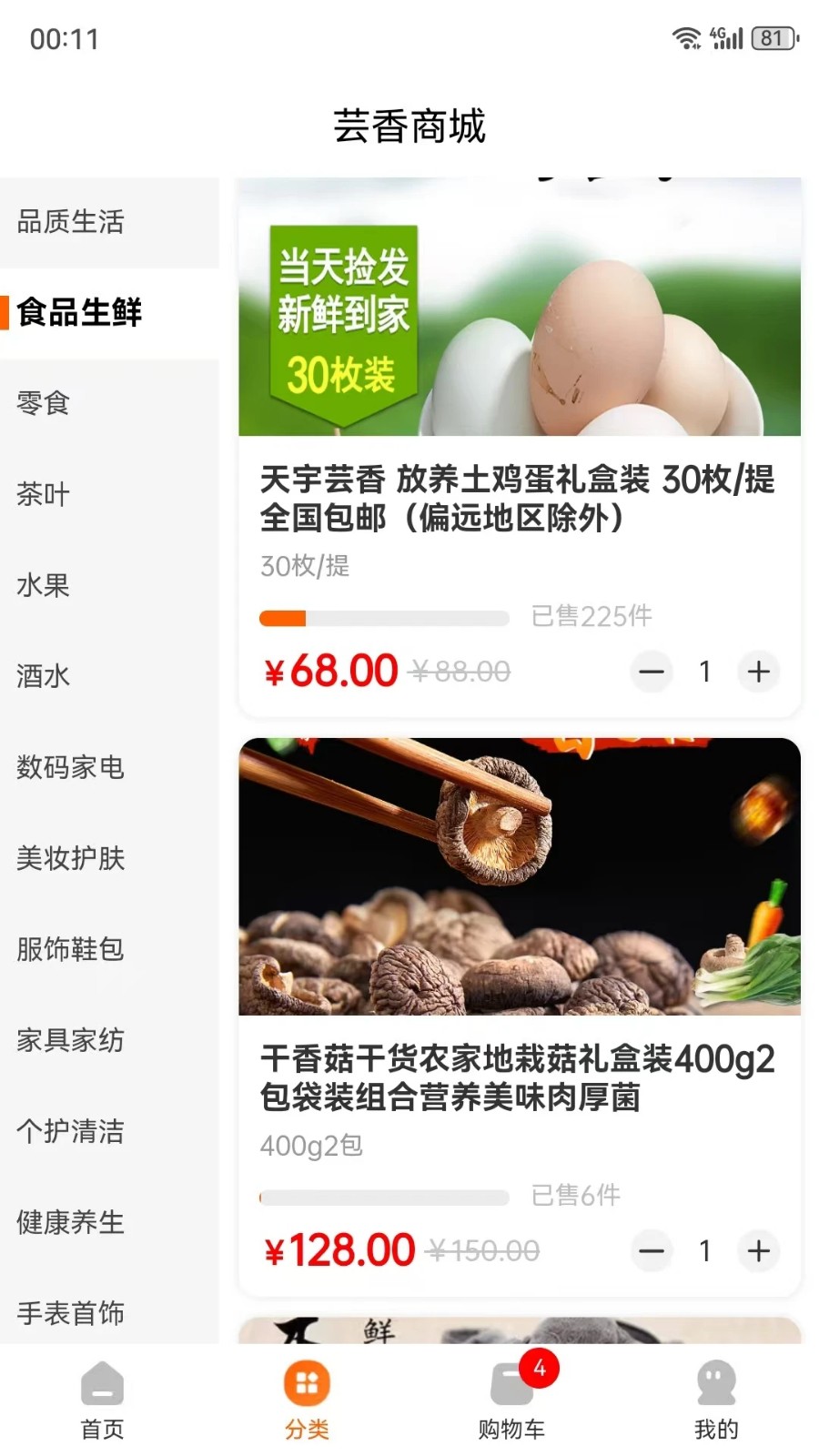The image size is (819, 1456).
Task: Select the 食品生鲜 category
Action: tap(77, 312)
